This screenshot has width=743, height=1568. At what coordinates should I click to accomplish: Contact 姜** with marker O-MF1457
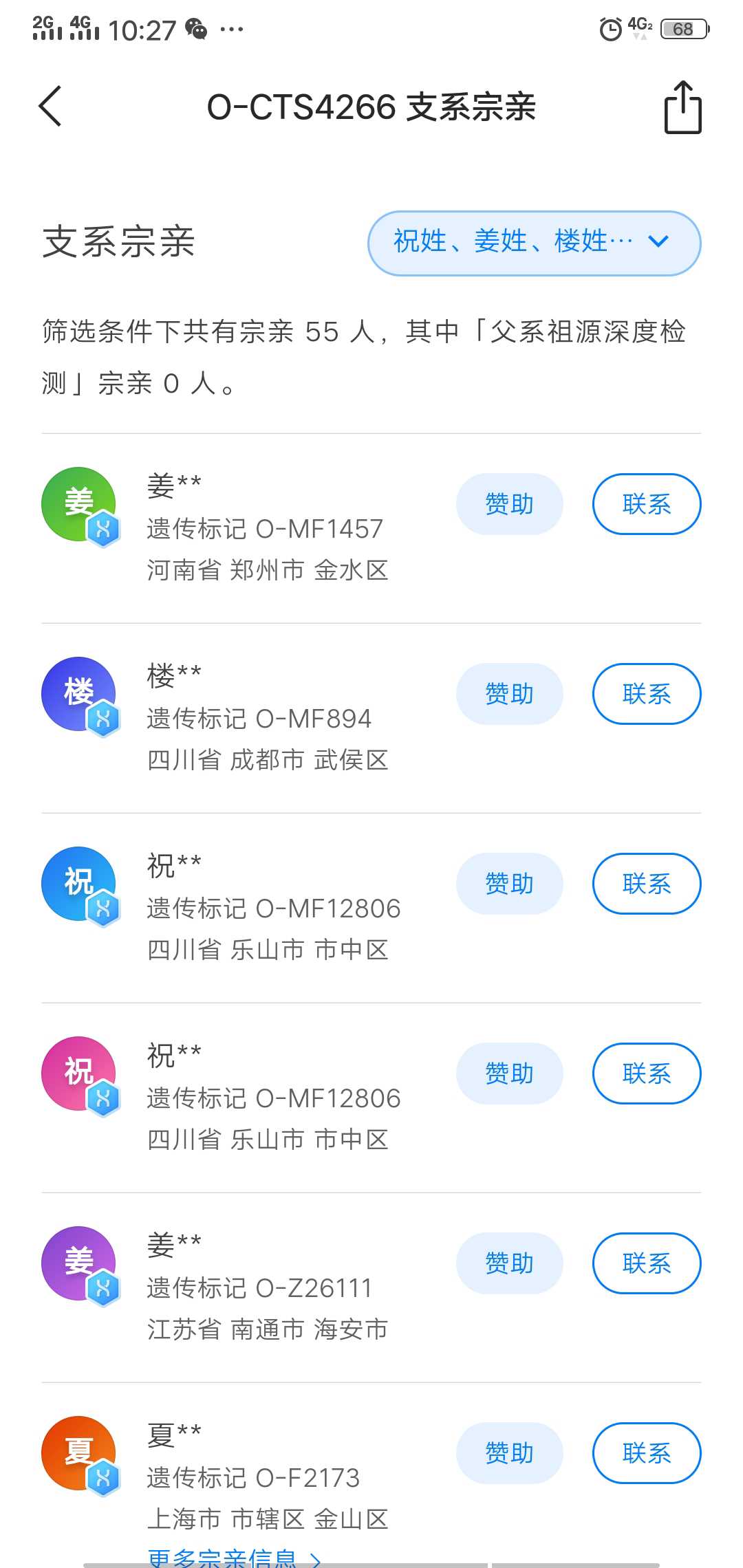tap(647, 504)
